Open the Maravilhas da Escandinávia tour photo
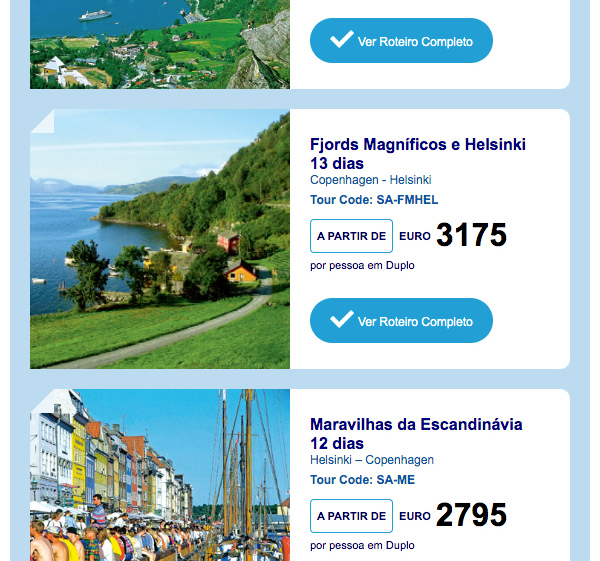600x561 pixels. click(160, 477)
